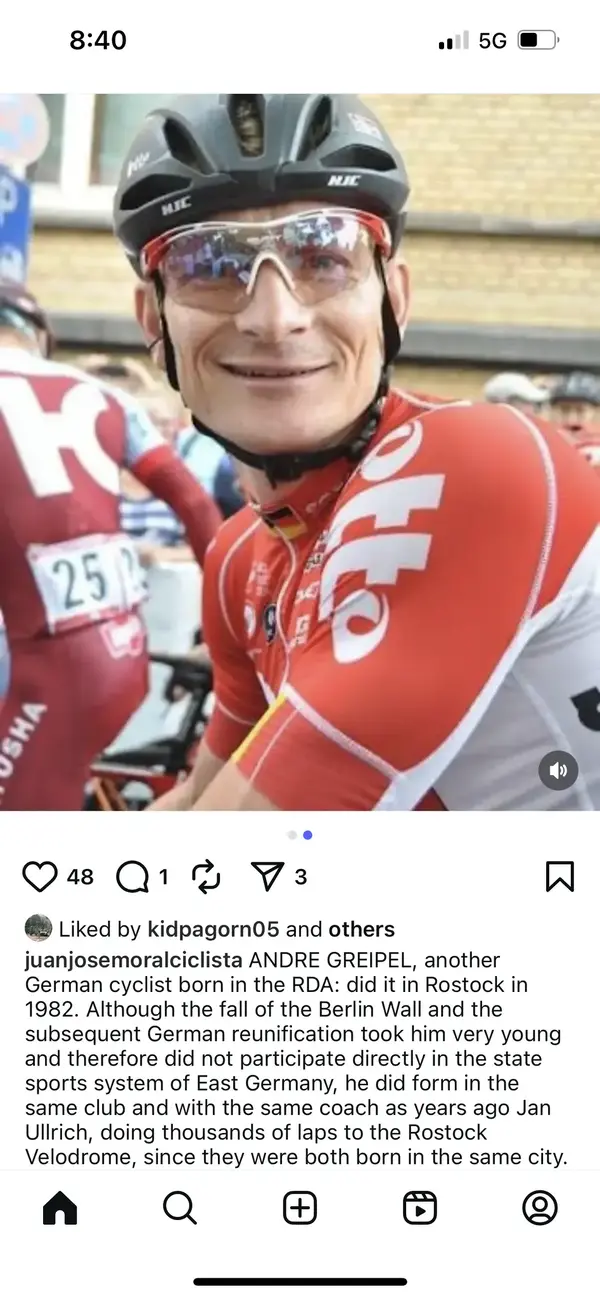View others who liked this post
Viewport: 600px width, 1298px height.
tap(361, 929)
